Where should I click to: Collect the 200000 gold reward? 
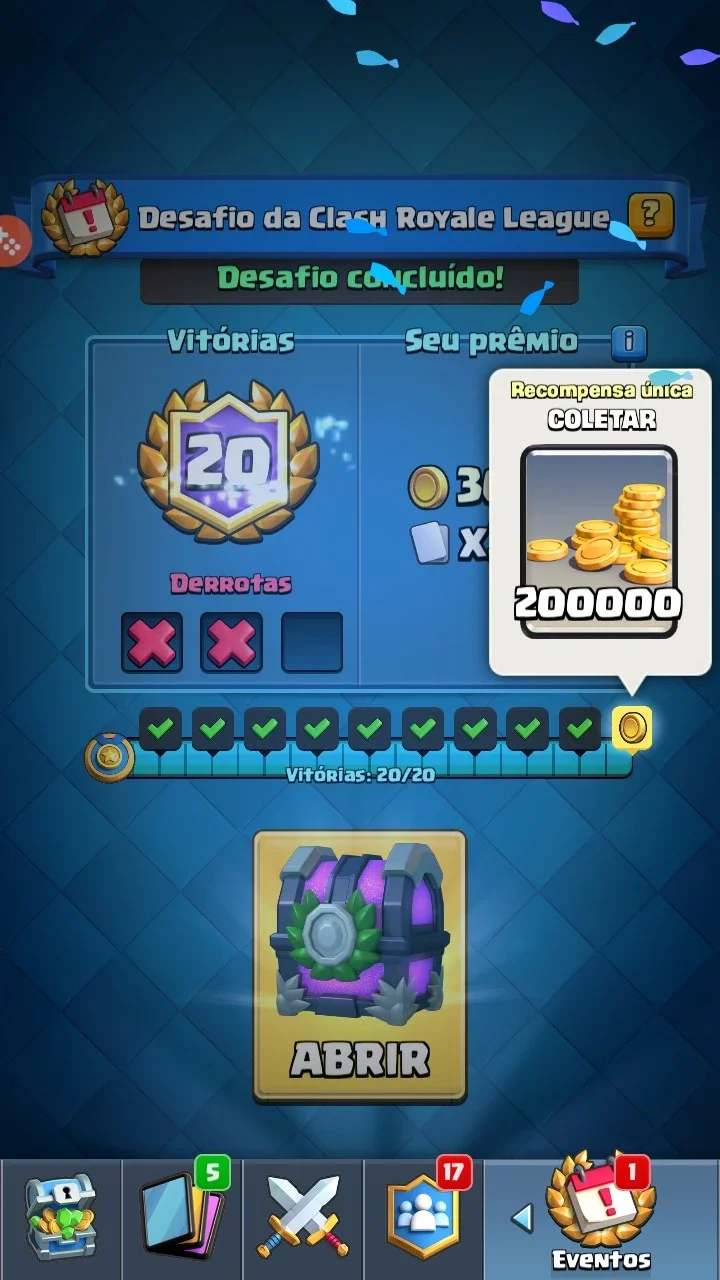pos(600,542)
